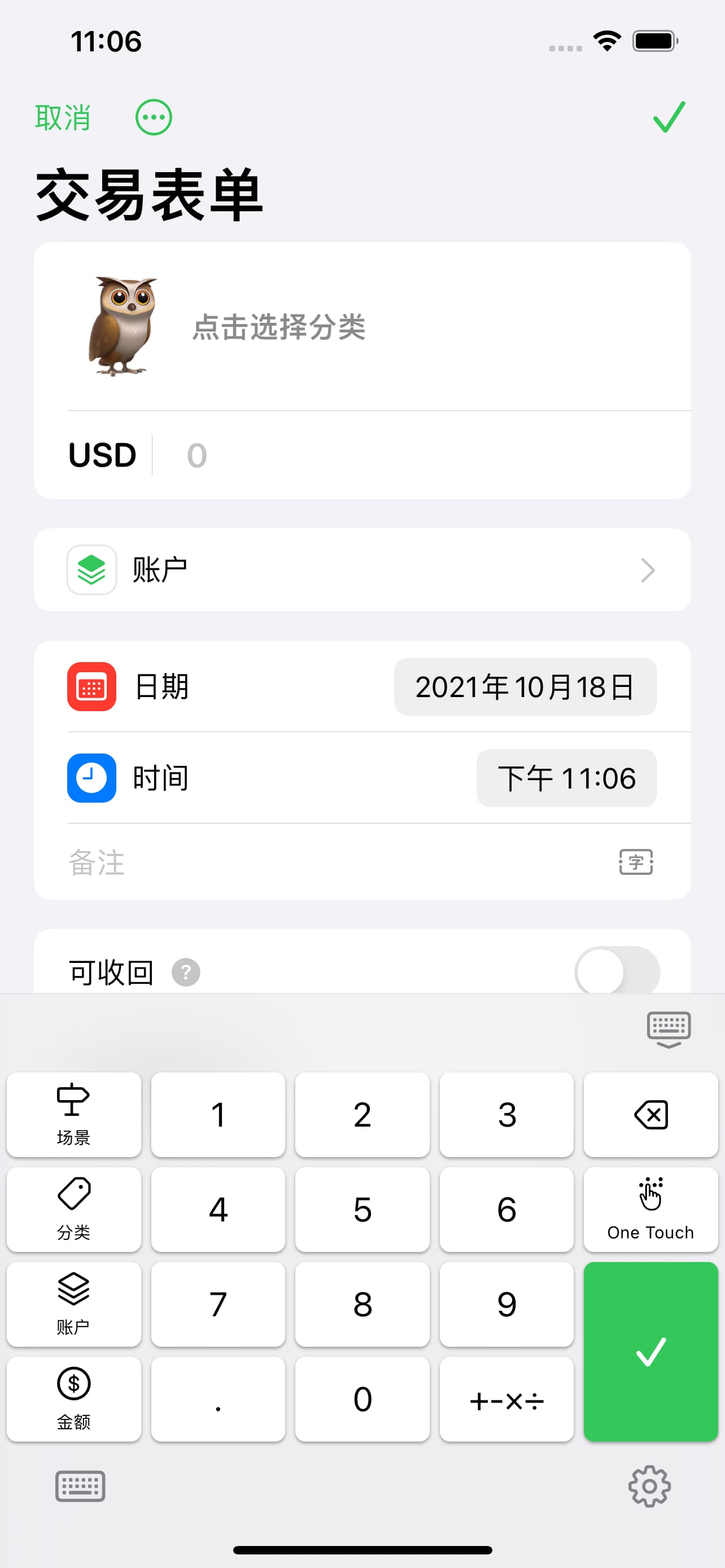Image resolution: width=725 pixels, height=1568 pixels.
Task: Confirm with the top-right checkmark
Action: (x=669, y=117)
